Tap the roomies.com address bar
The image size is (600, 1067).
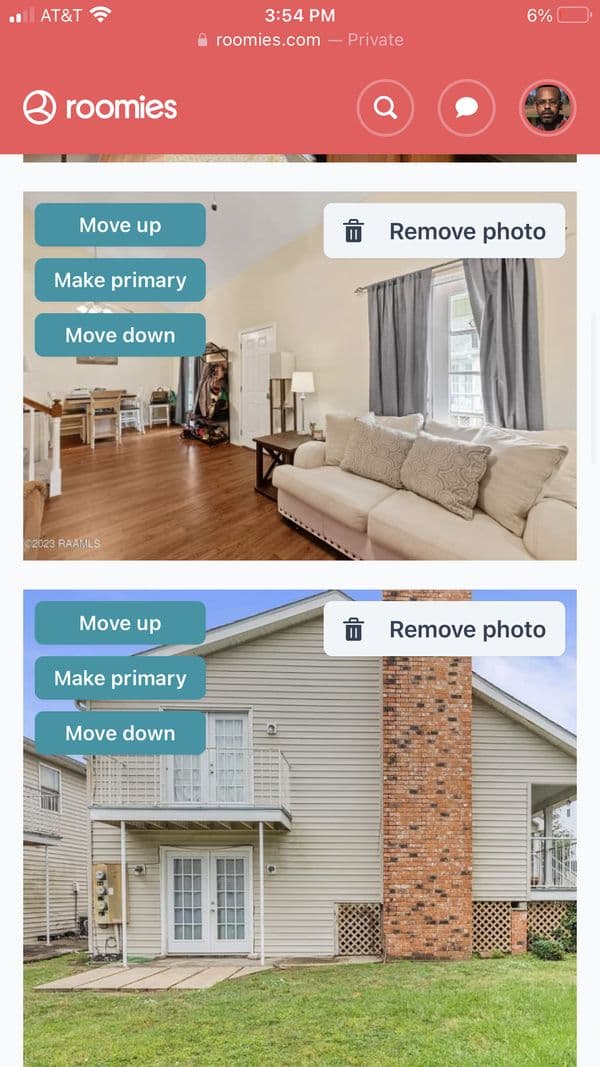(300, 40)
